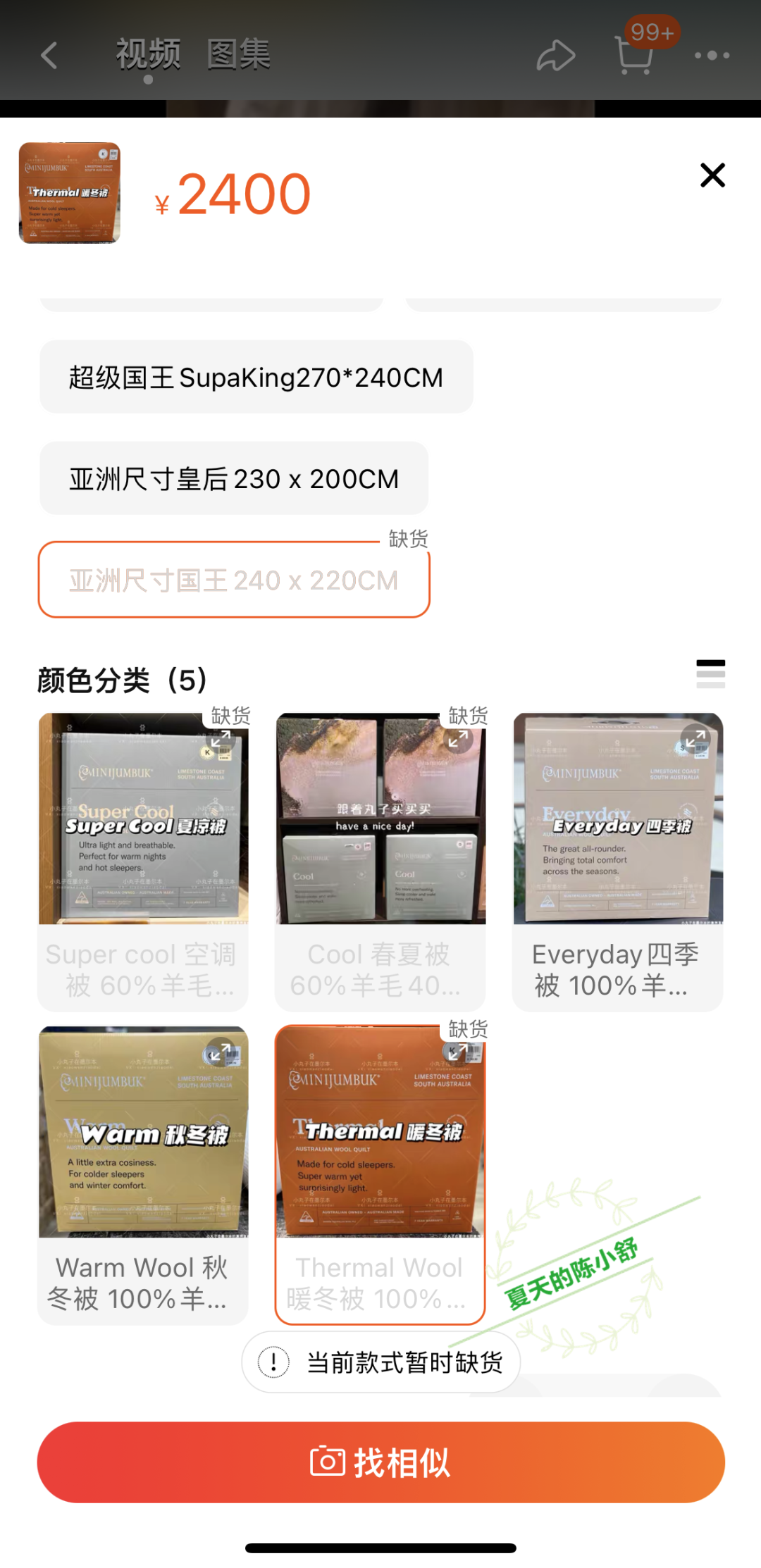761x1568 pixels.
Task: Choose 亚洲尺寸皇后 230 x 200CM size
Action: point(233,479)
